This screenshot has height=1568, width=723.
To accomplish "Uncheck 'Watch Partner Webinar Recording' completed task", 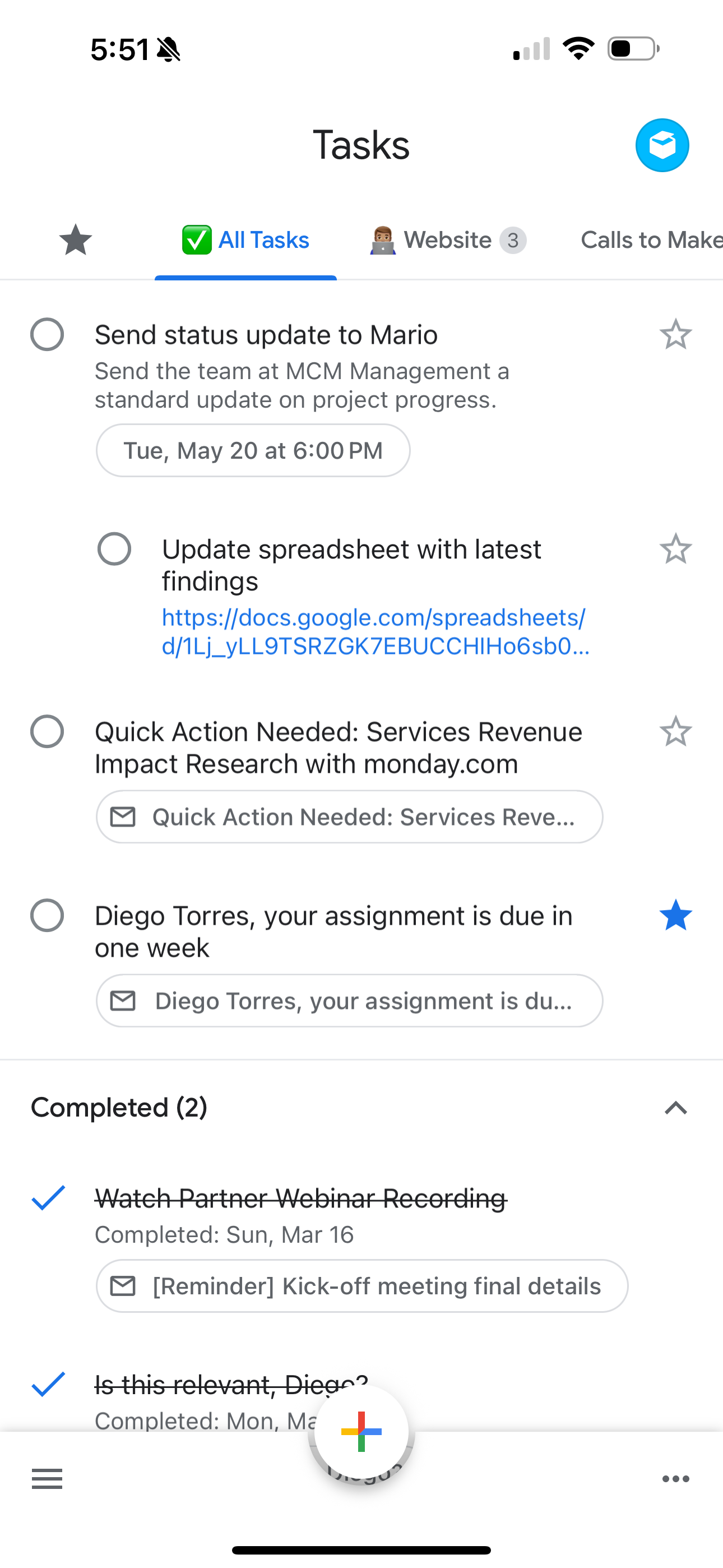I will click(48, 1198).
